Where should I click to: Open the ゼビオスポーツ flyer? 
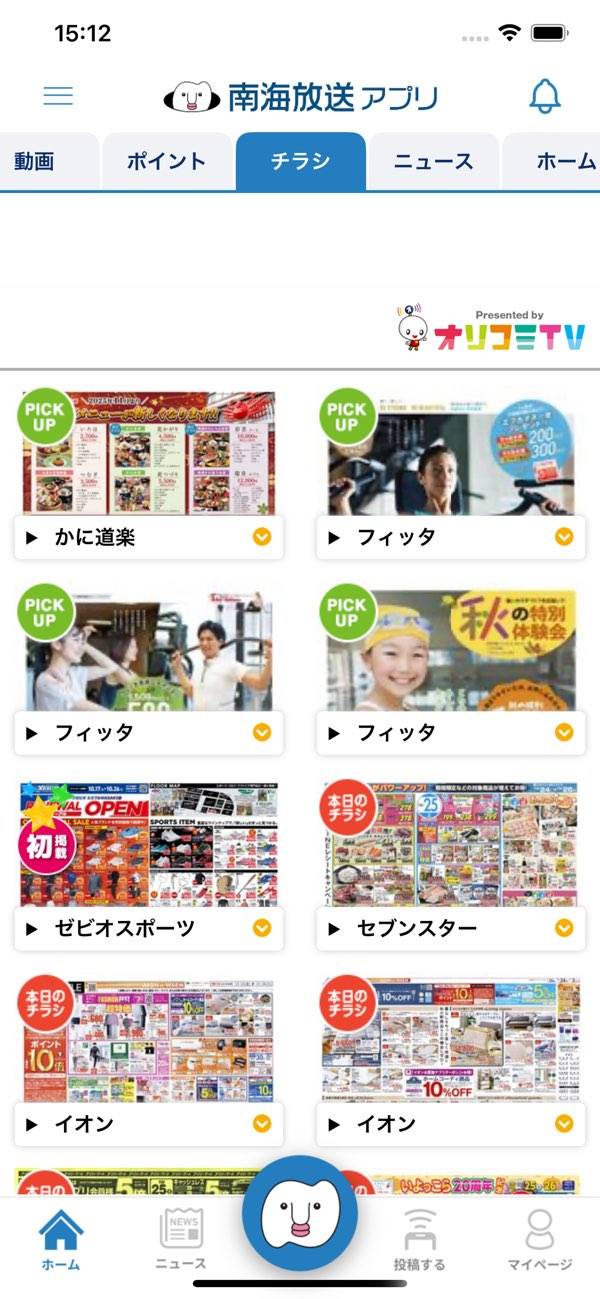[x=148, y=845]
